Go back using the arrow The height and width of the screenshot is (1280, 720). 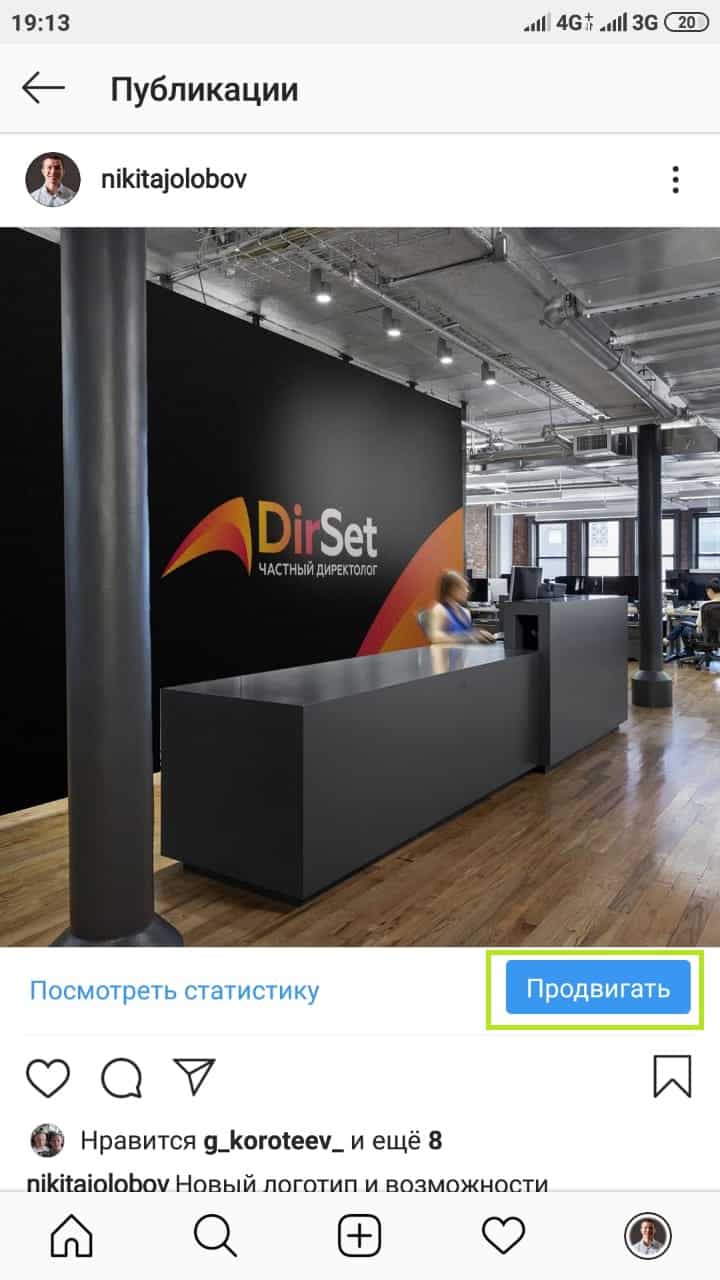pyautogui.click(x=43, y=89)
